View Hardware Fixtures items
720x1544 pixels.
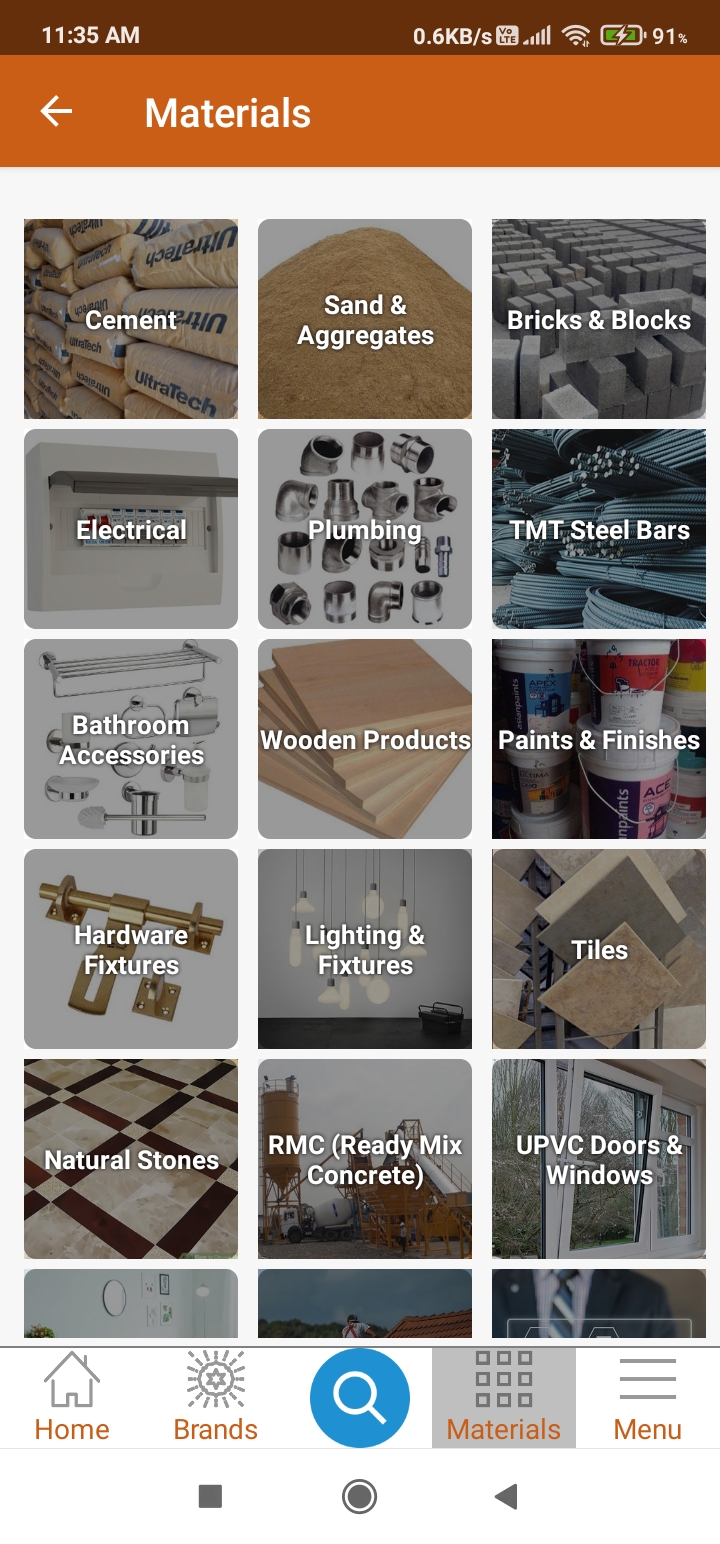131,949
